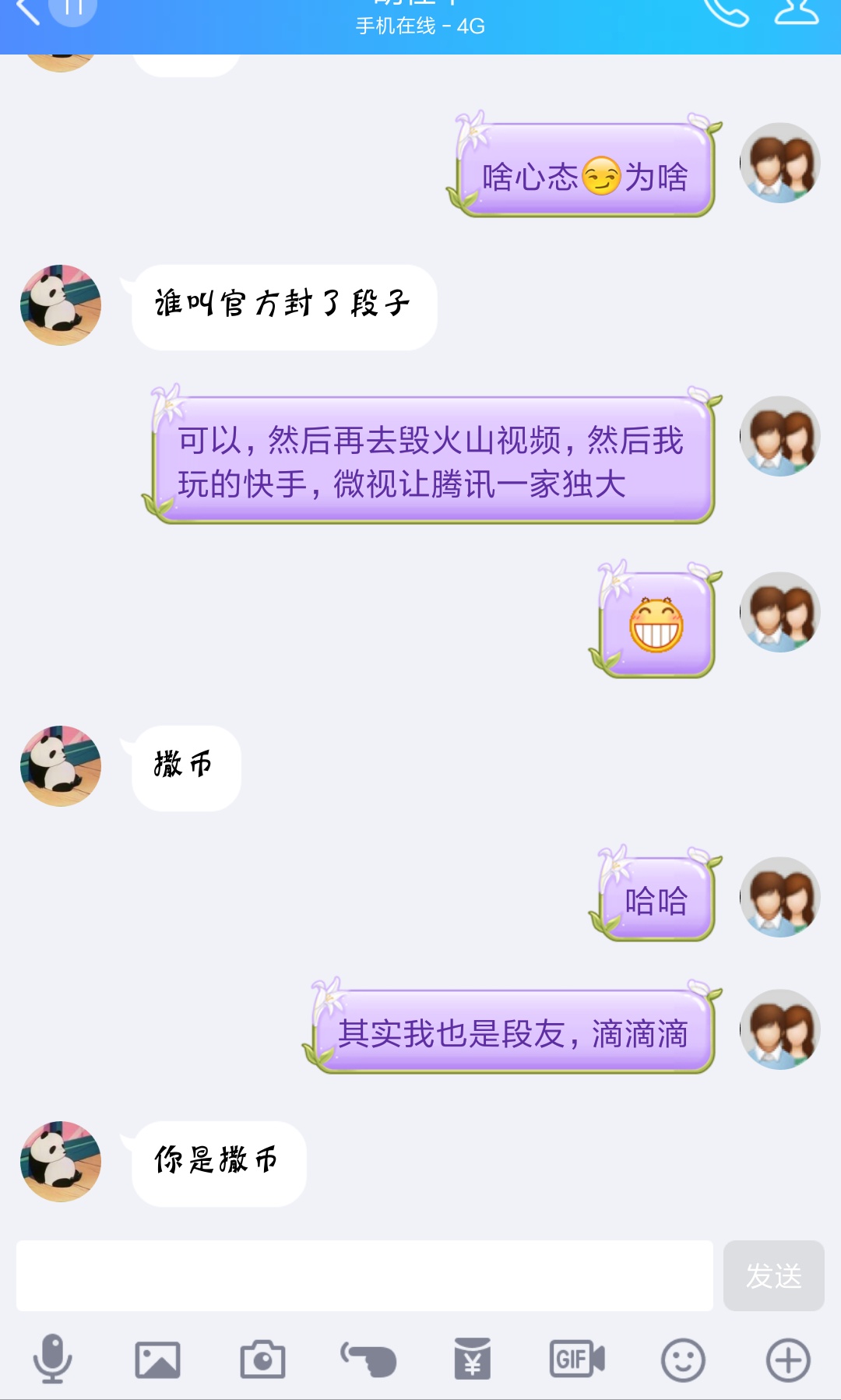Go back from this chat
The image size is (841, 1400).
(x=28, y=11)
